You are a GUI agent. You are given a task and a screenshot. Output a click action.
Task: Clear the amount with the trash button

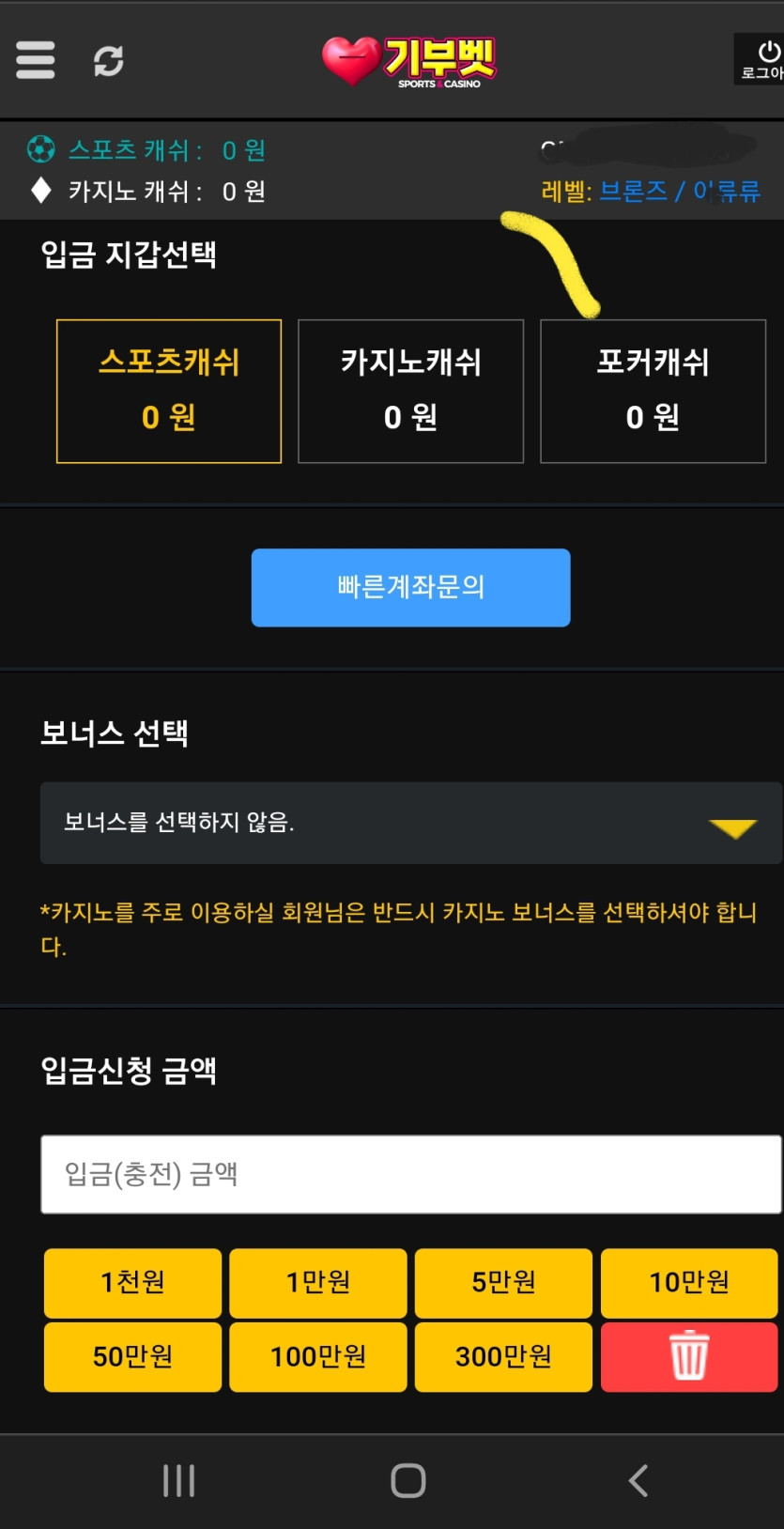point(689,1356)
